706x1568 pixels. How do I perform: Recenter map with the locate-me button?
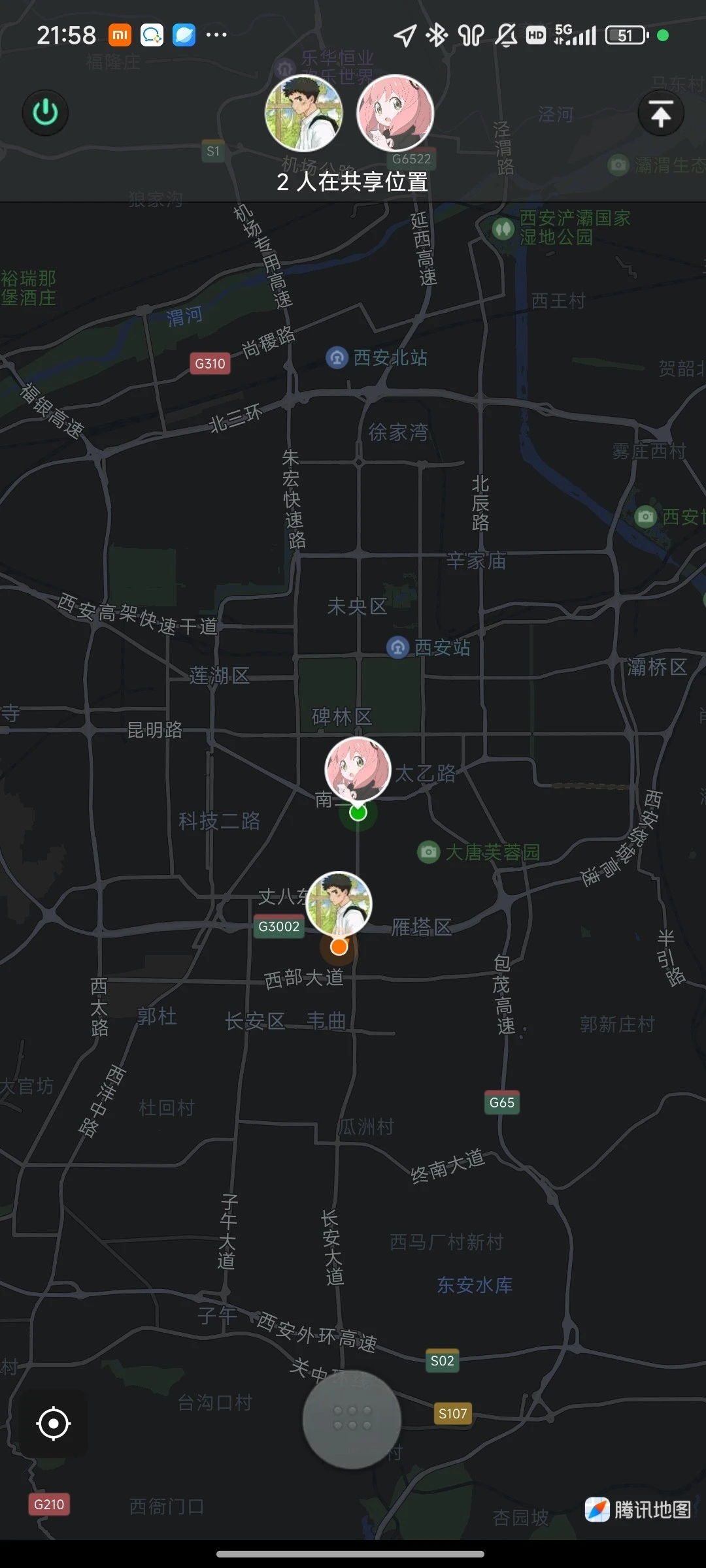[x=53, y=1424]
